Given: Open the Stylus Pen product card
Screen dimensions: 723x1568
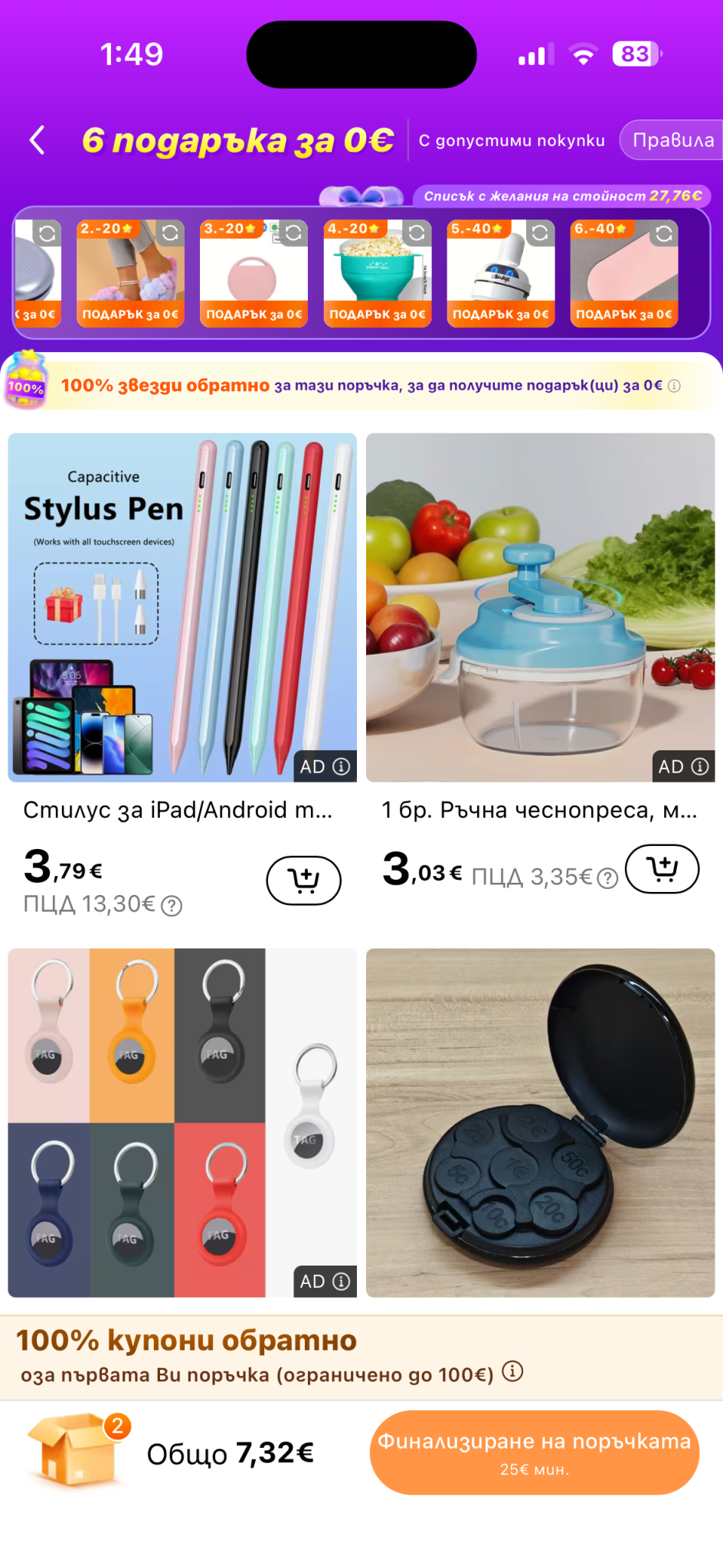Looking at the screenshot, I should pyautogui.click(x=182, y=607).
